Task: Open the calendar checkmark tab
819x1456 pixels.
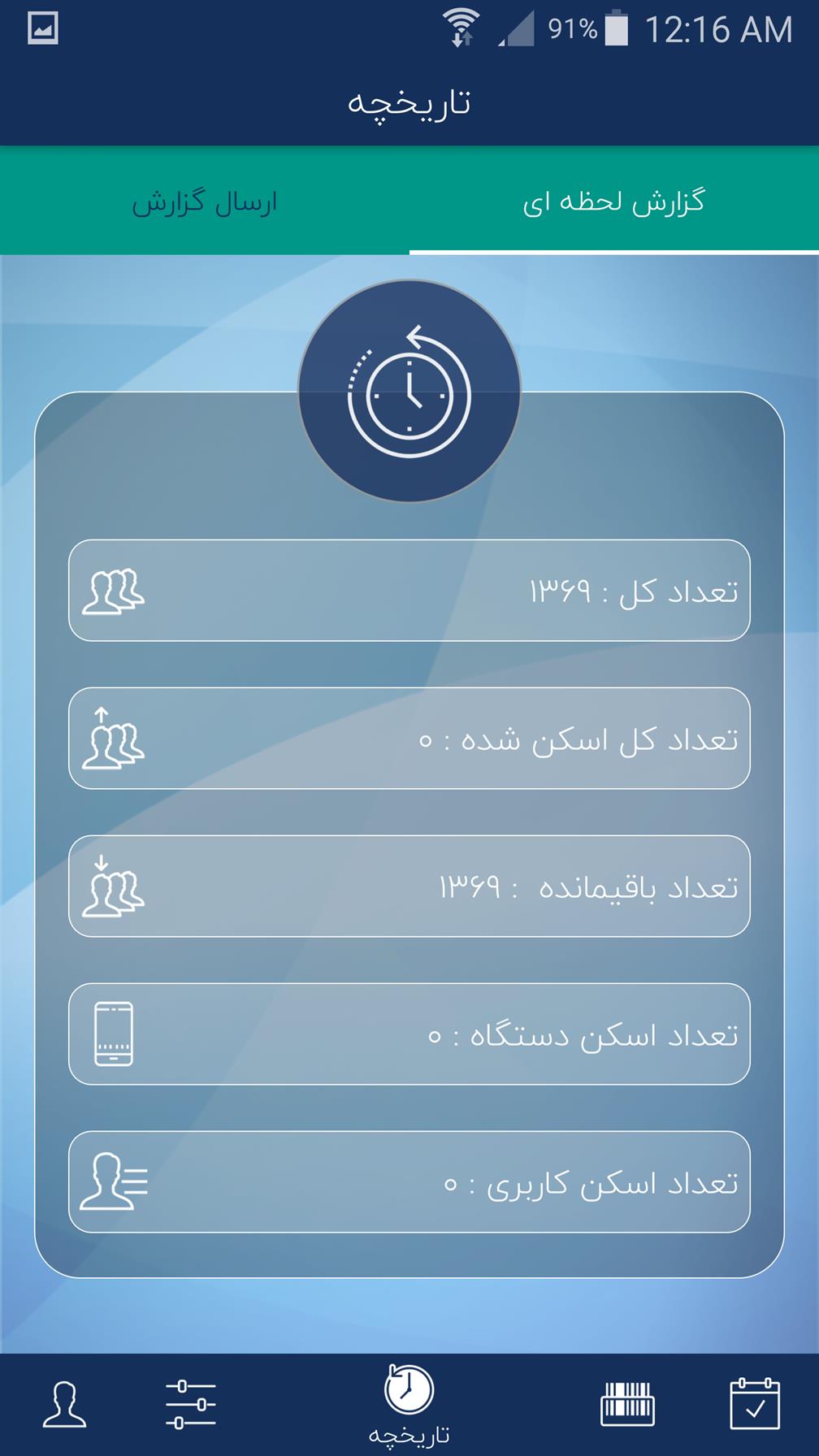Action: tap(755, 1404)
